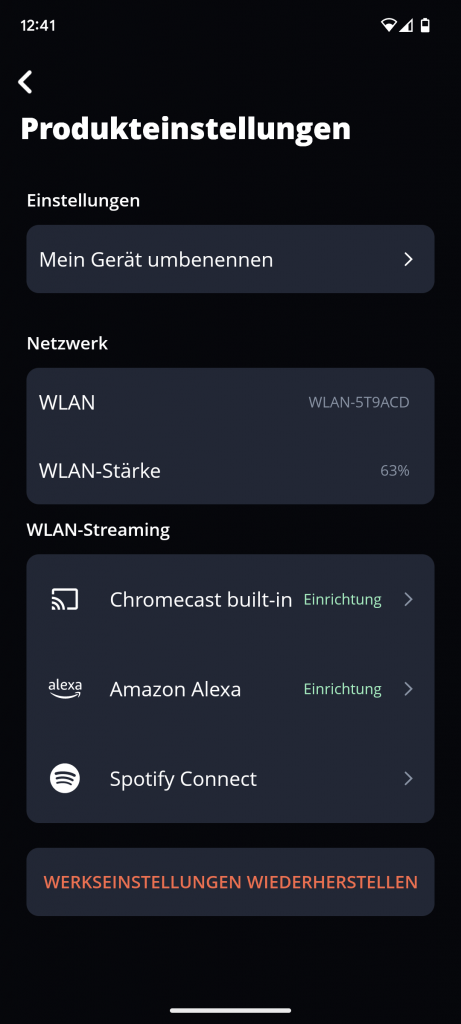Image resolution: width=461 pixels, height=1024 pixels.
Task: Go back using the top-left arrow
Action: (x=25, y=82)
